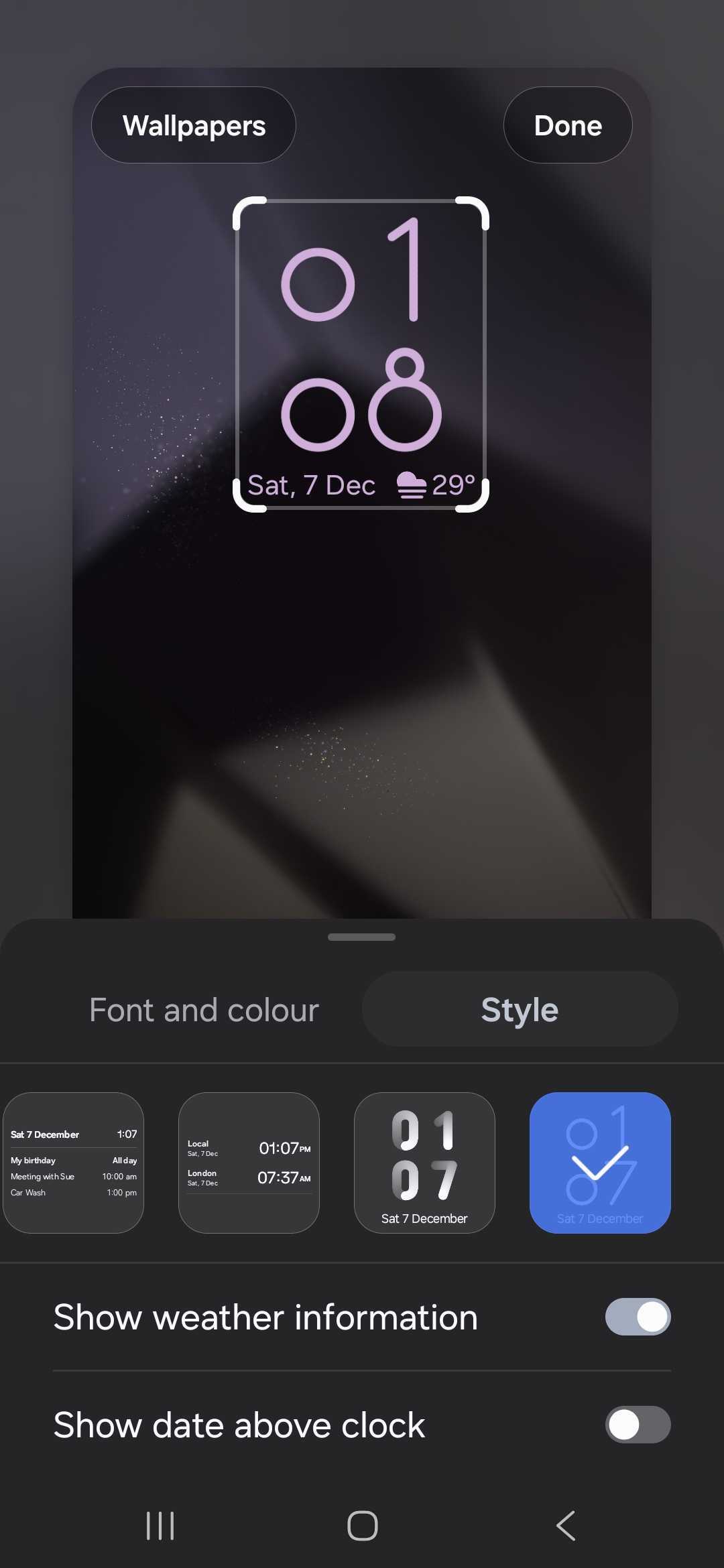Screen dimensions: 724x1568
Task: Enable Show date above clock
Action: [638, 1425]
